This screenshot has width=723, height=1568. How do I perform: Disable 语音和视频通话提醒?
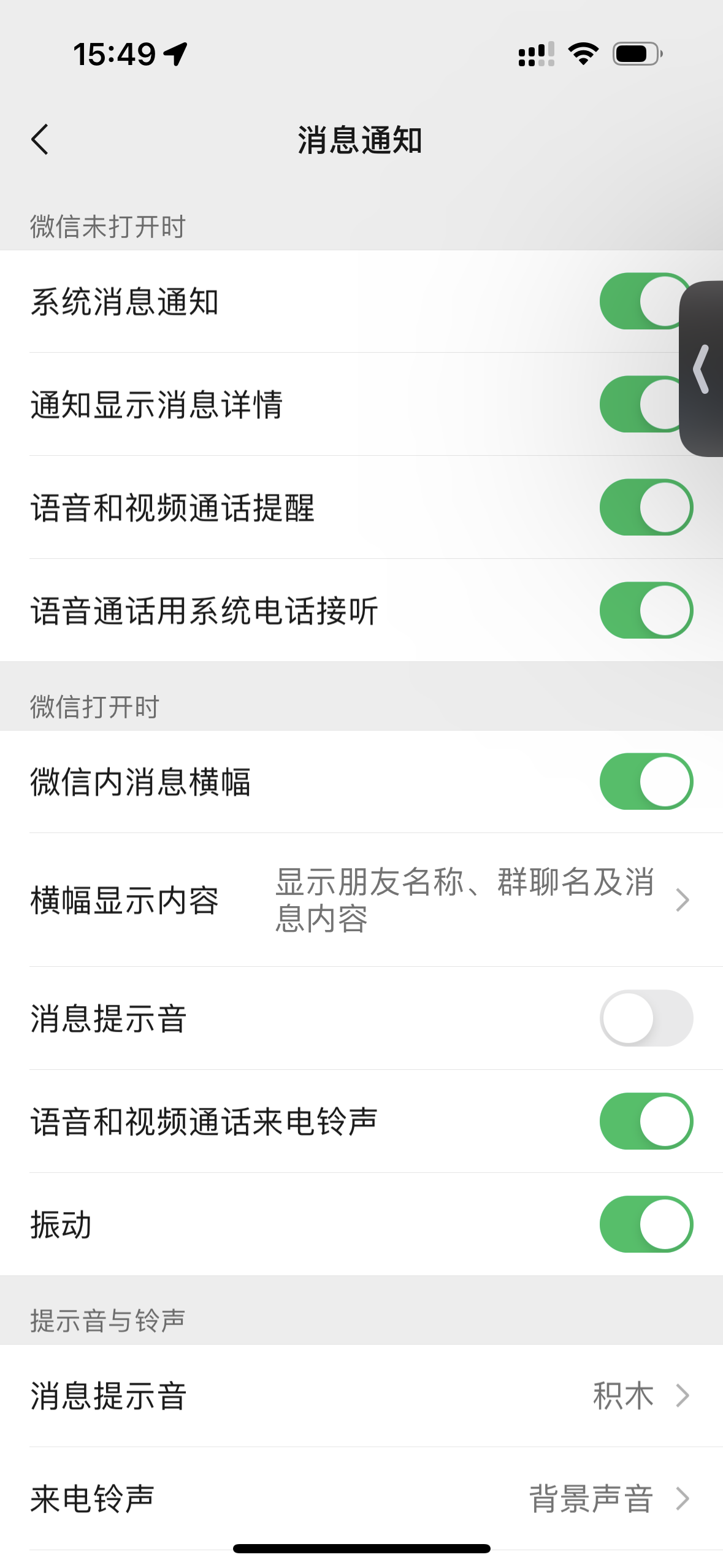(x=646, y=507)
